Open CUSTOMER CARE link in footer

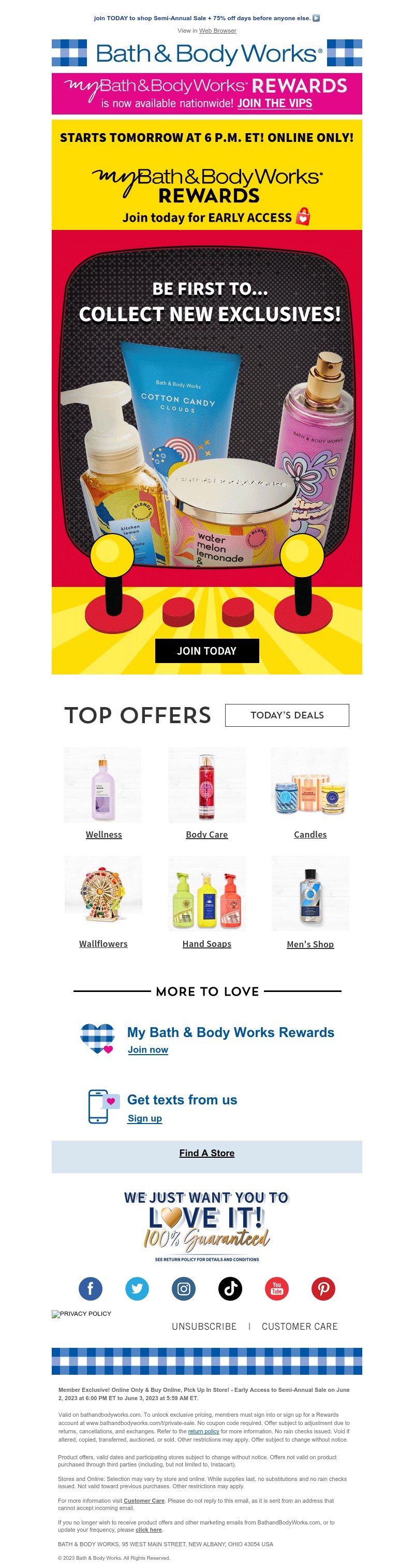pyautogui.click(x=299, y=1326)
